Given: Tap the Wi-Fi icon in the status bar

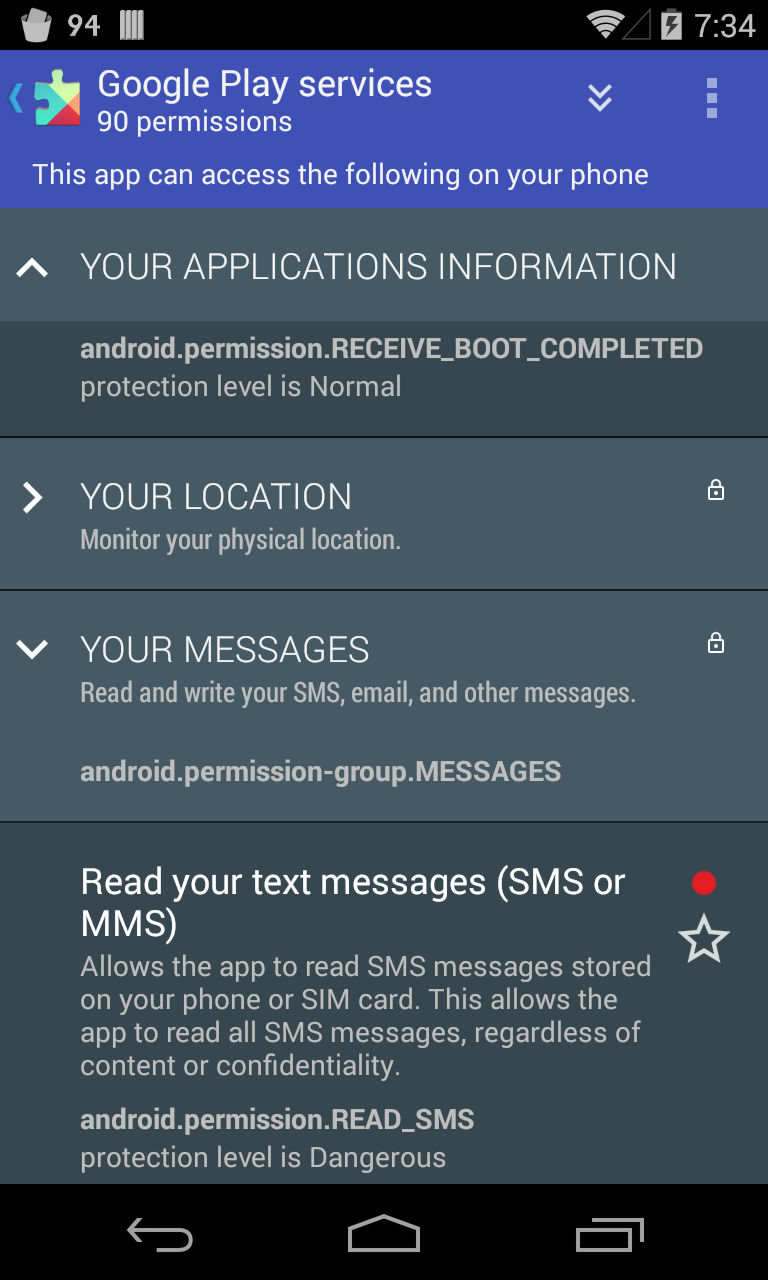Looking at the screenshot, I should (608, 23).
